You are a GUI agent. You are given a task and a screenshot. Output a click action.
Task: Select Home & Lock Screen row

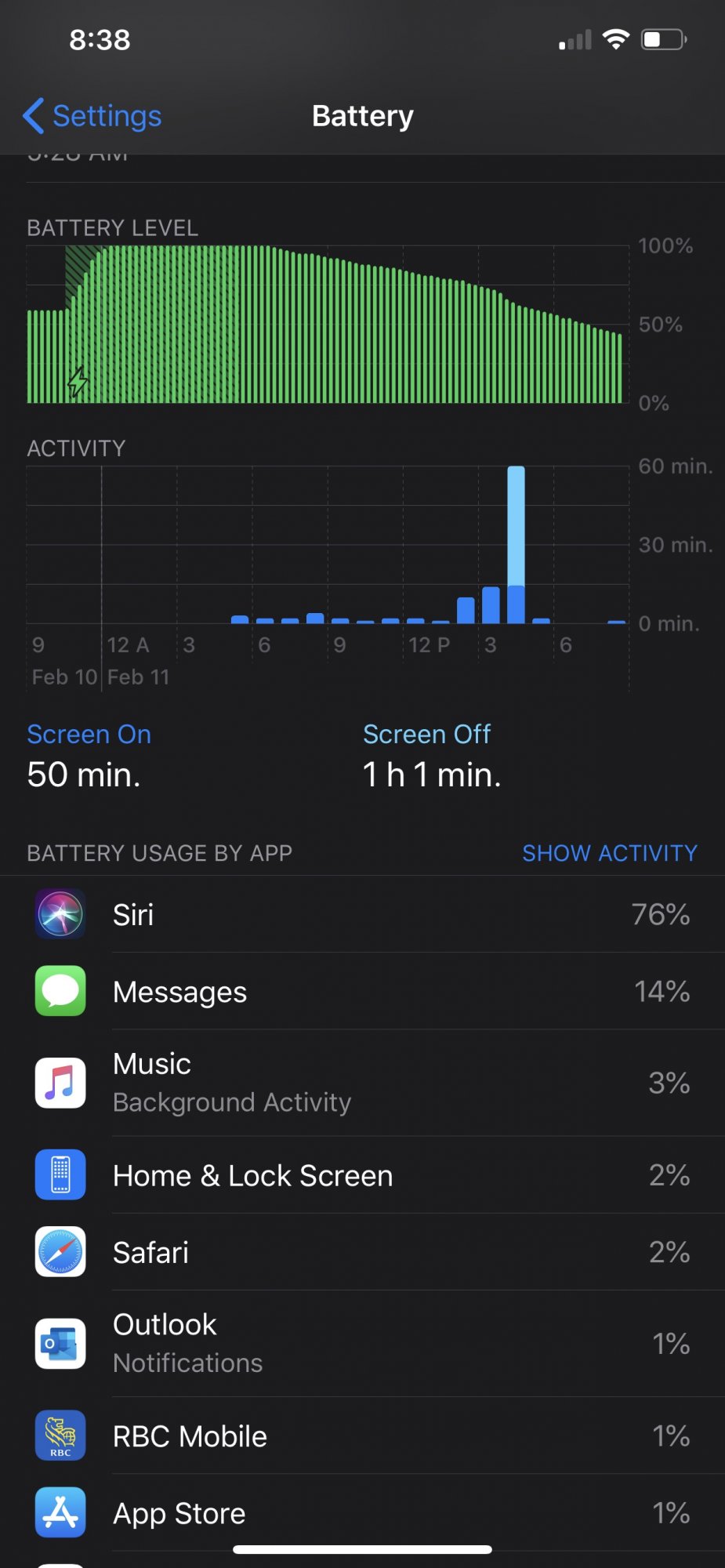click(x=362, y=1175)
